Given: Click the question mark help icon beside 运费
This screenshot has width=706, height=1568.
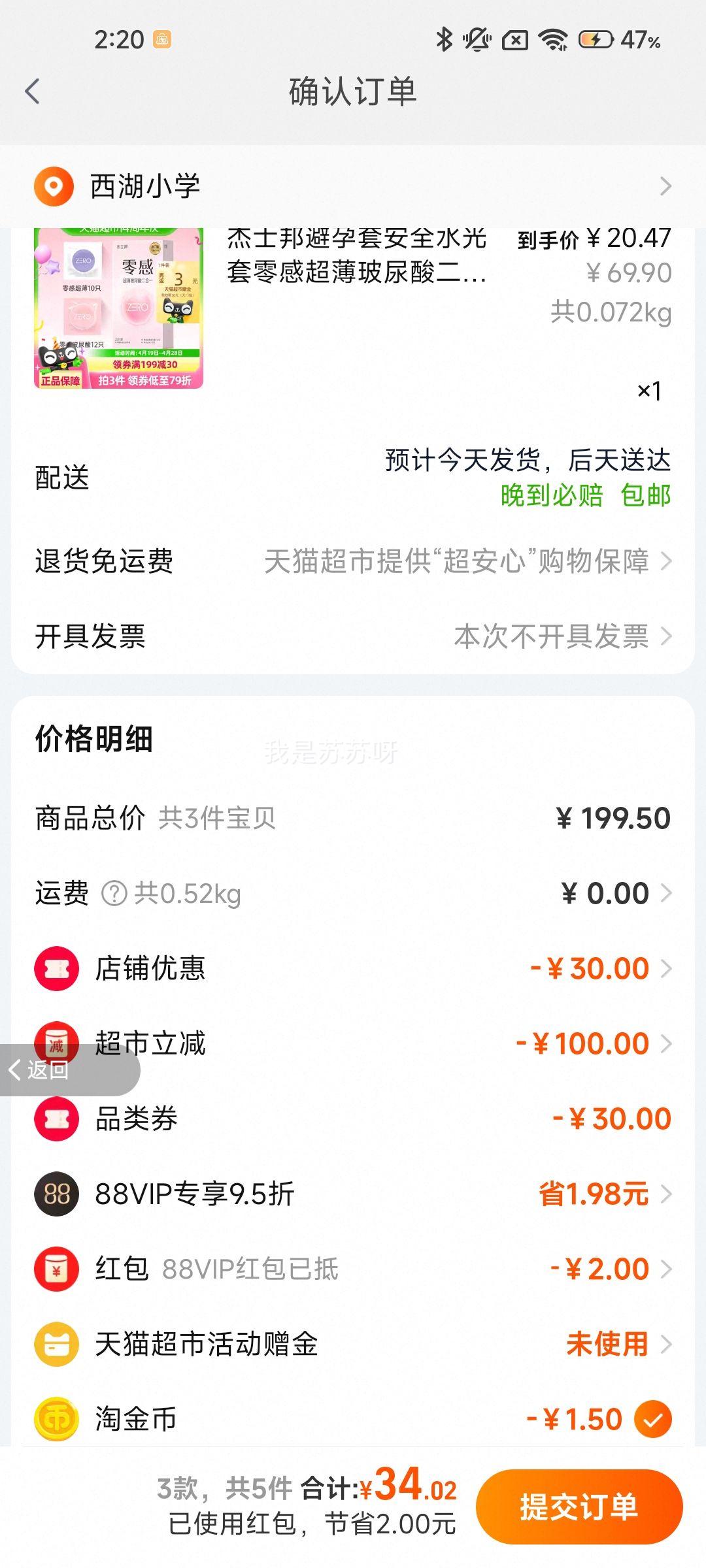Looking at the screenshot, I should pos(116,894).
